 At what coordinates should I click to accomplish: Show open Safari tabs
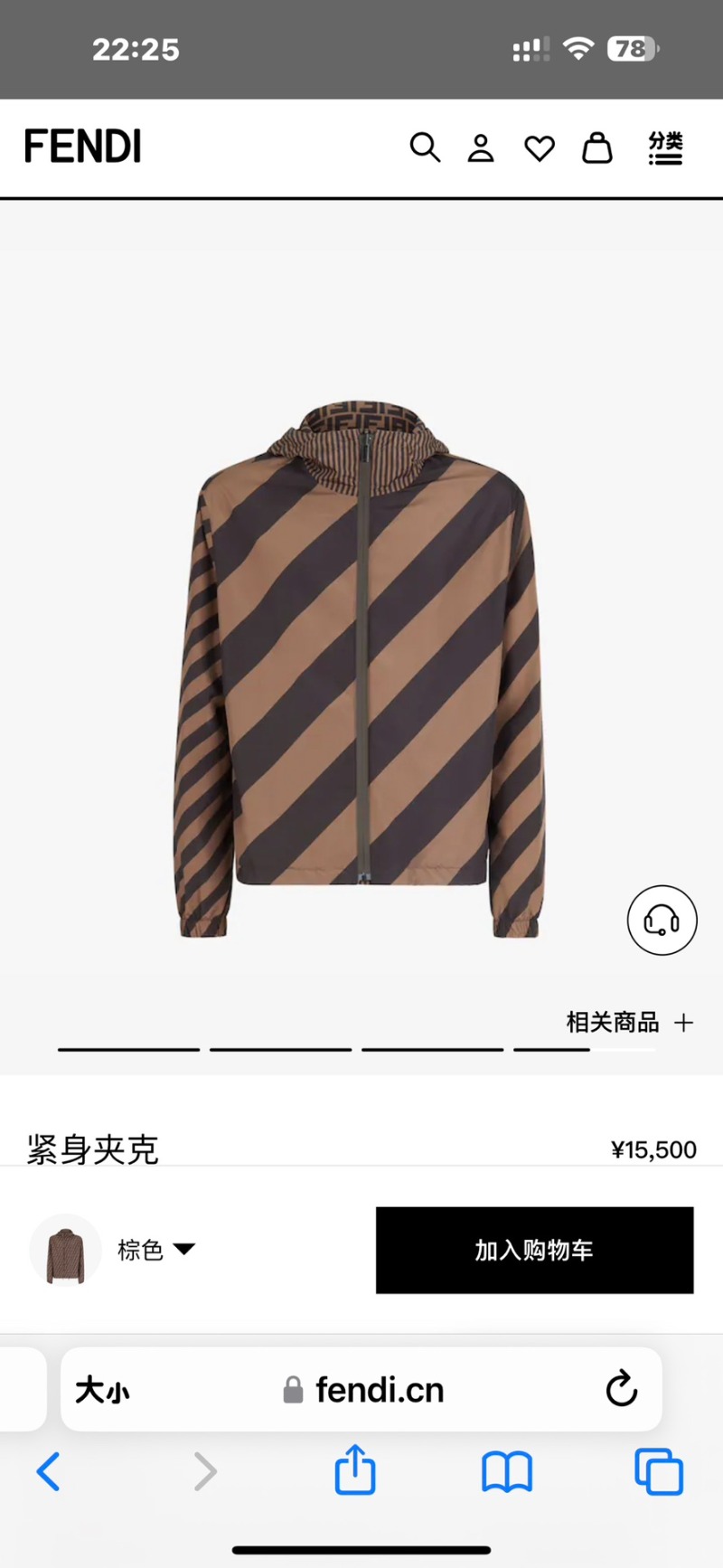[x=659, y=1471]
